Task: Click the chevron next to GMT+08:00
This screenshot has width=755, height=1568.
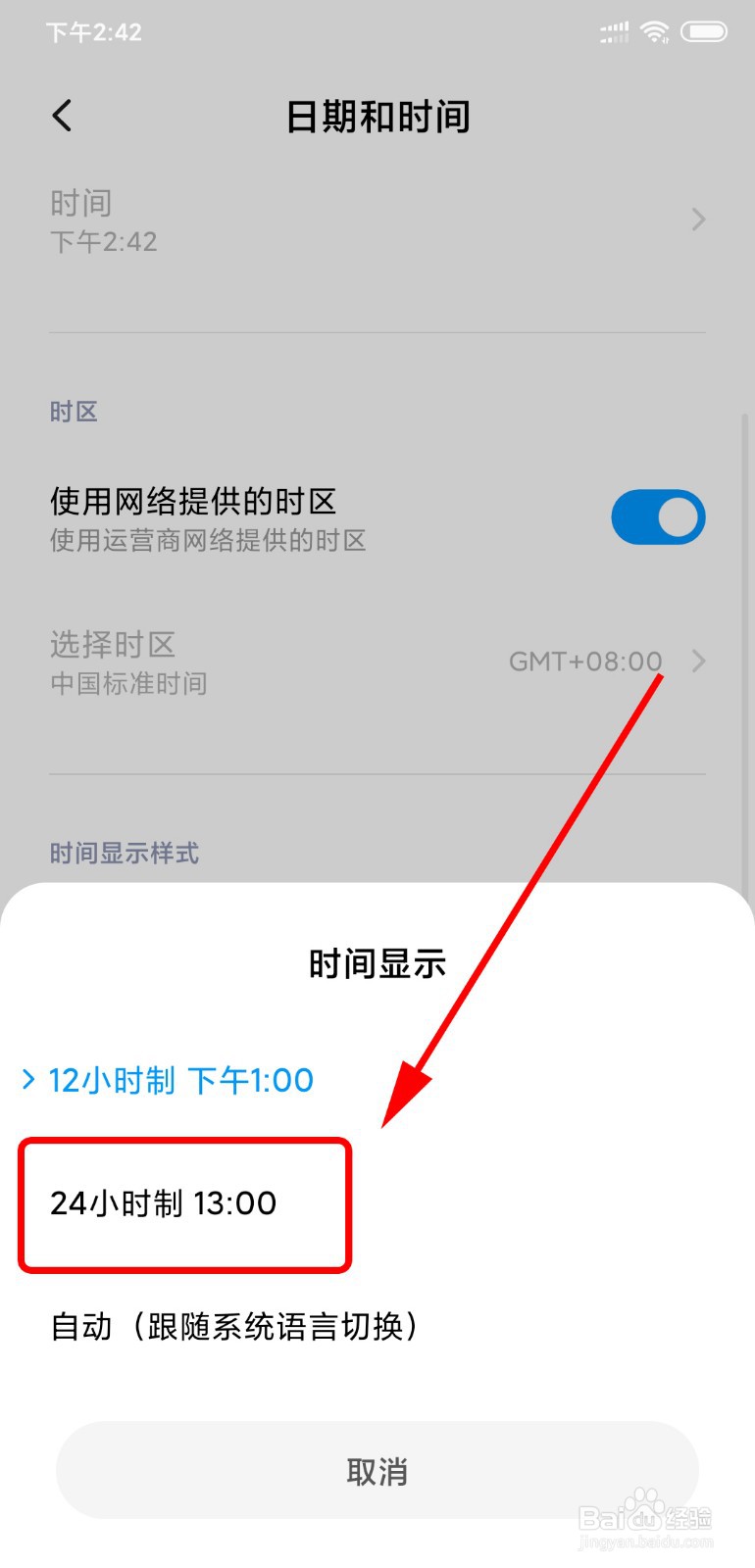Action: [x=697, y=661]
